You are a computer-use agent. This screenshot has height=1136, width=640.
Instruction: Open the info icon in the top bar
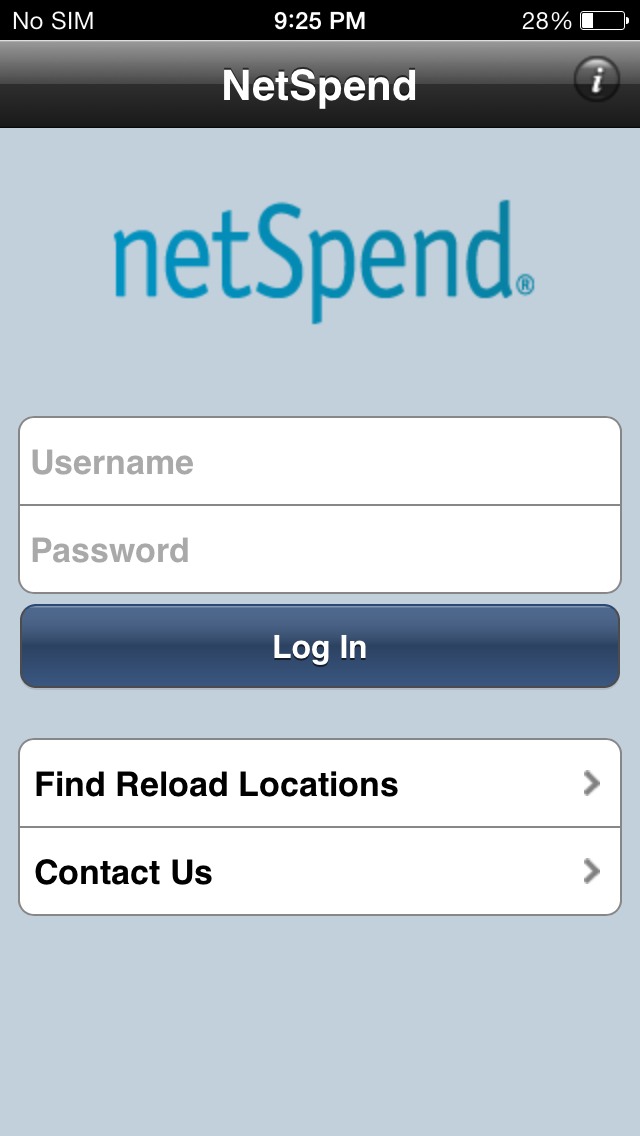tap(597, 79)
